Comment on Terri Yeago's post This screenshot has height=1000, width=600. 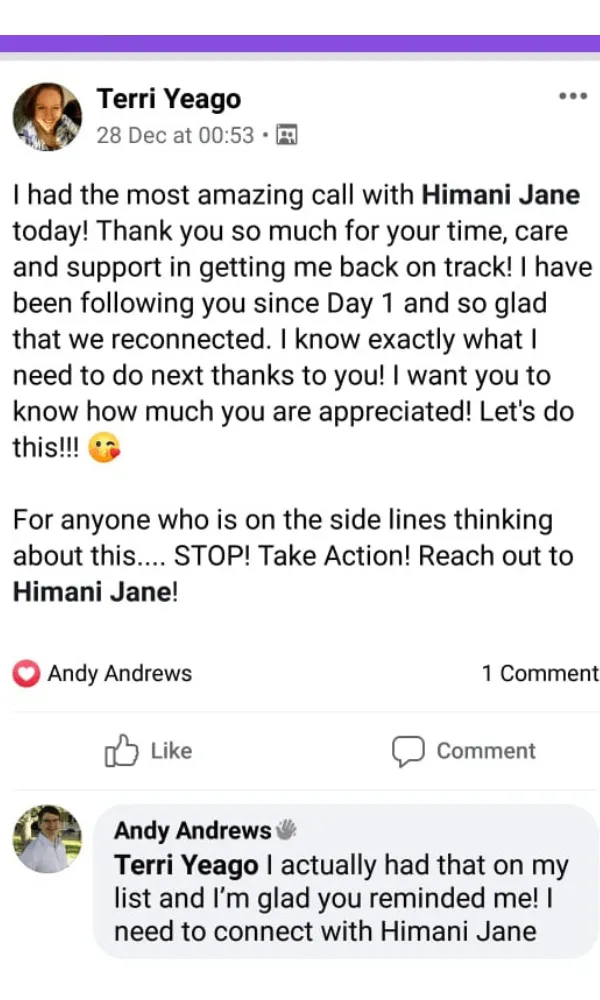464,751
